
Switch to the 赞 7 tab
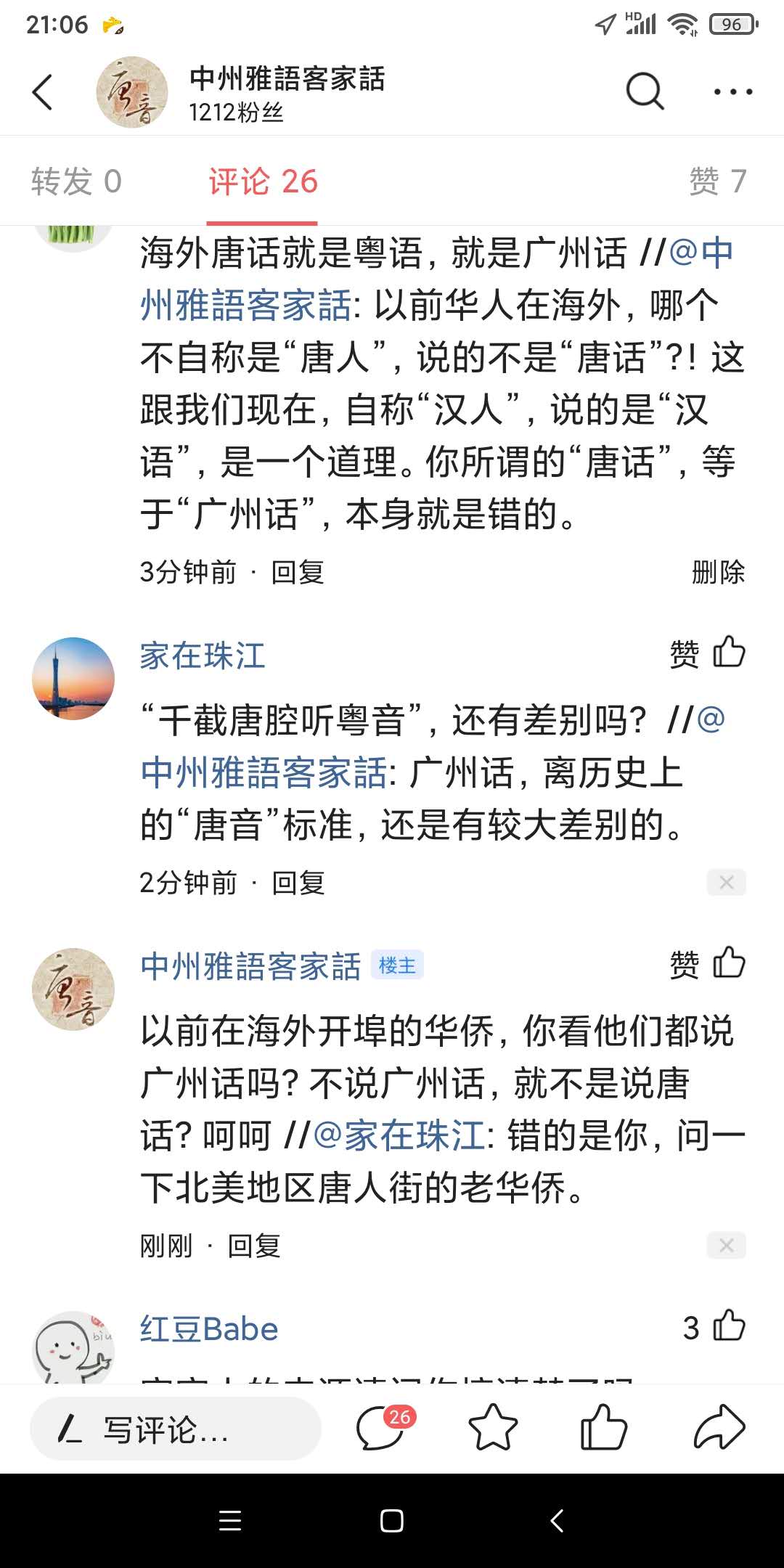pos(717,181)
